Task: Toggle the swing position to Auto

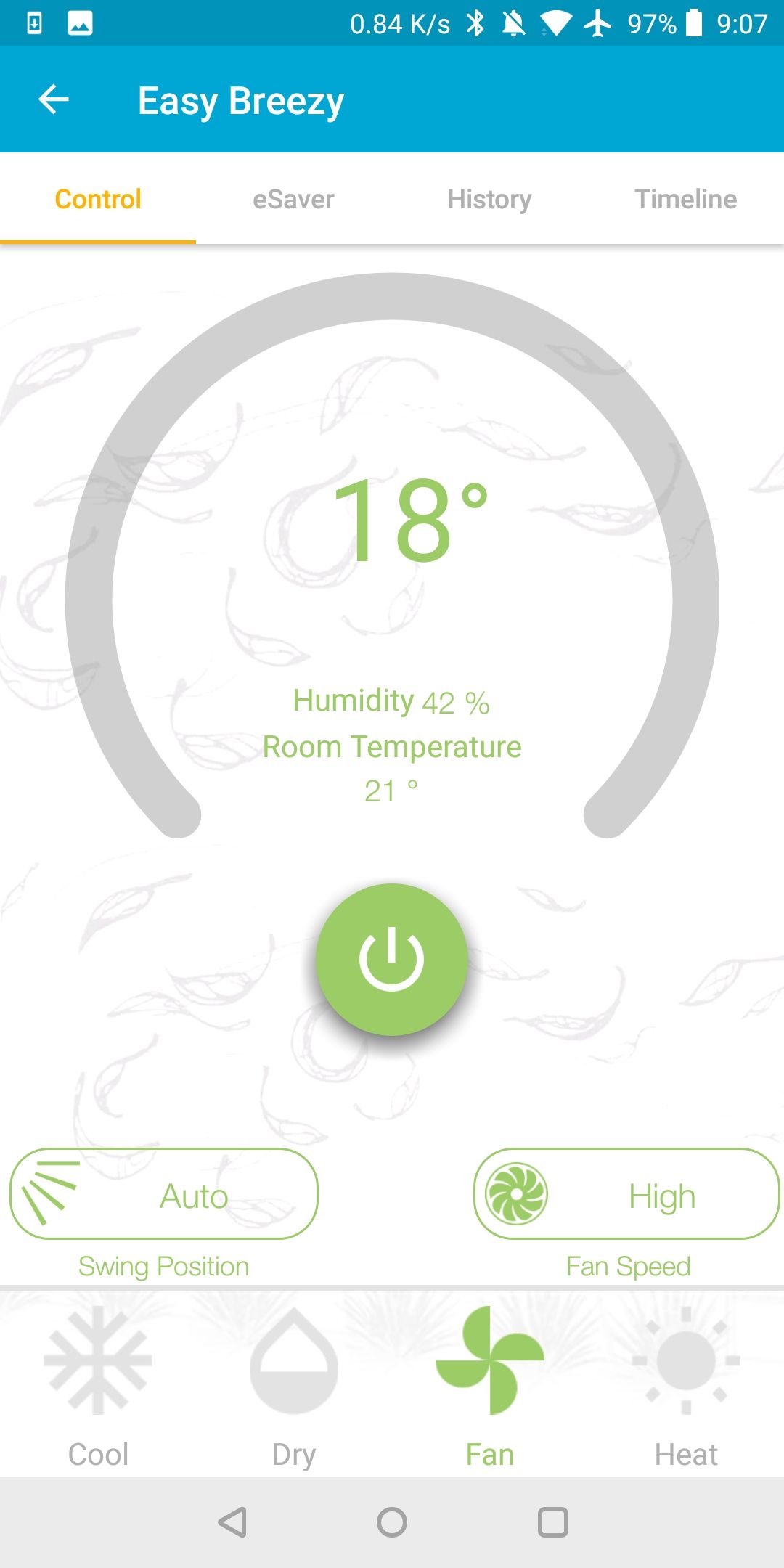Action: 164,1194
